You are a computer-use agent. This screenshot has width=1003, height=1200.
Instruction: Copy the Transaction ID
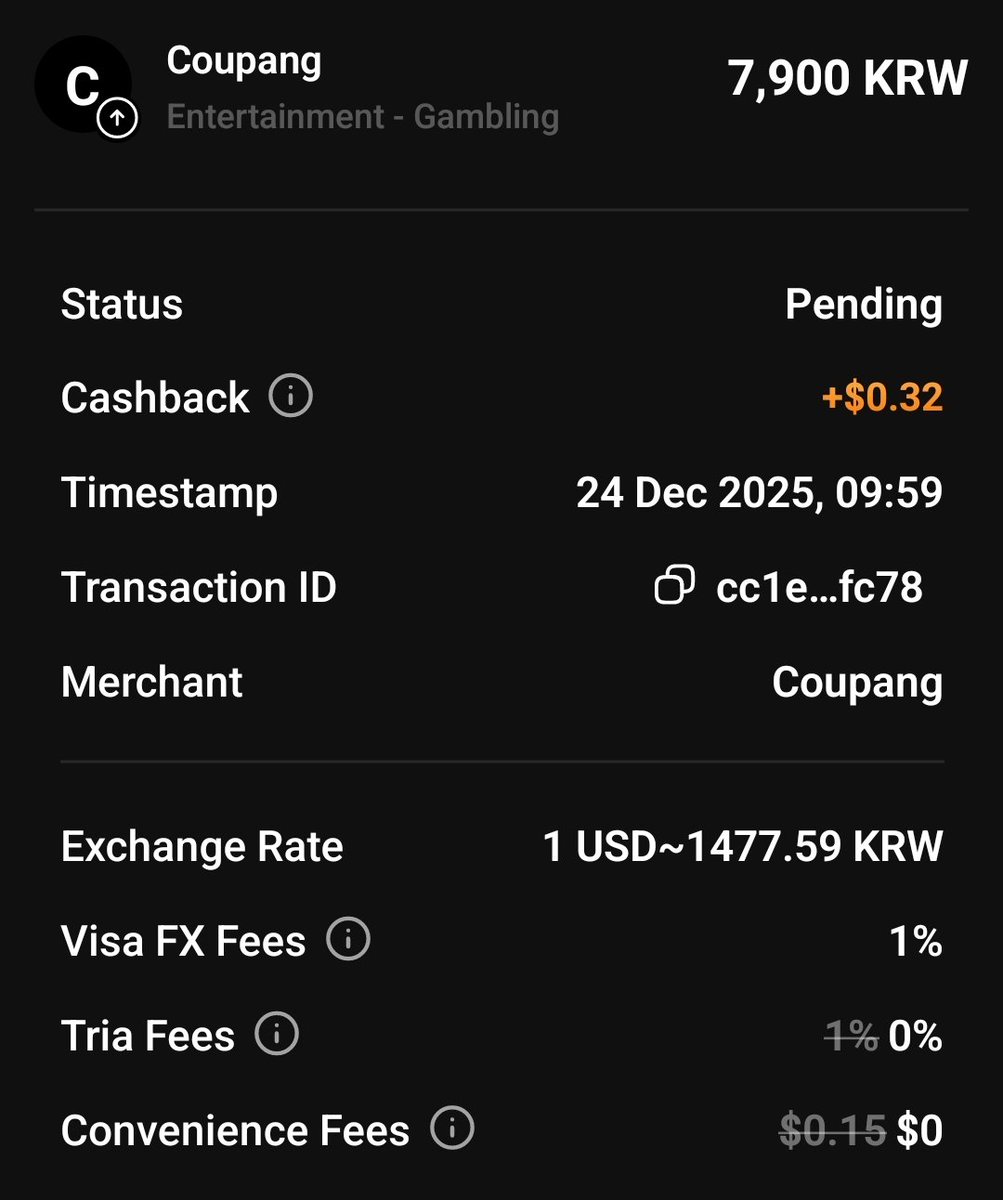pos(674,586)
